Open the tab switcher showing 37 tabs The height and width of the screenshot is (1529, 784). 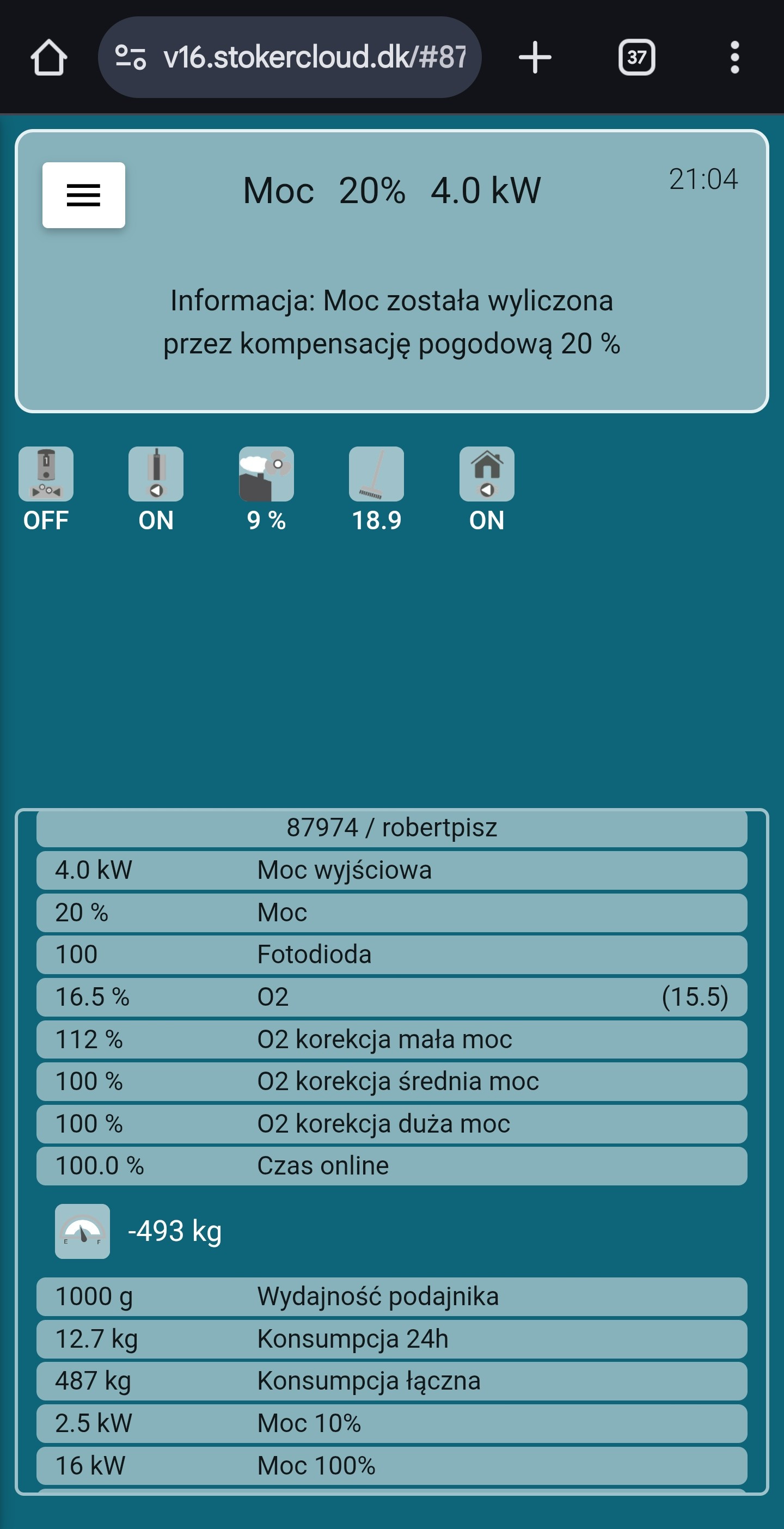tap(636, 58)
